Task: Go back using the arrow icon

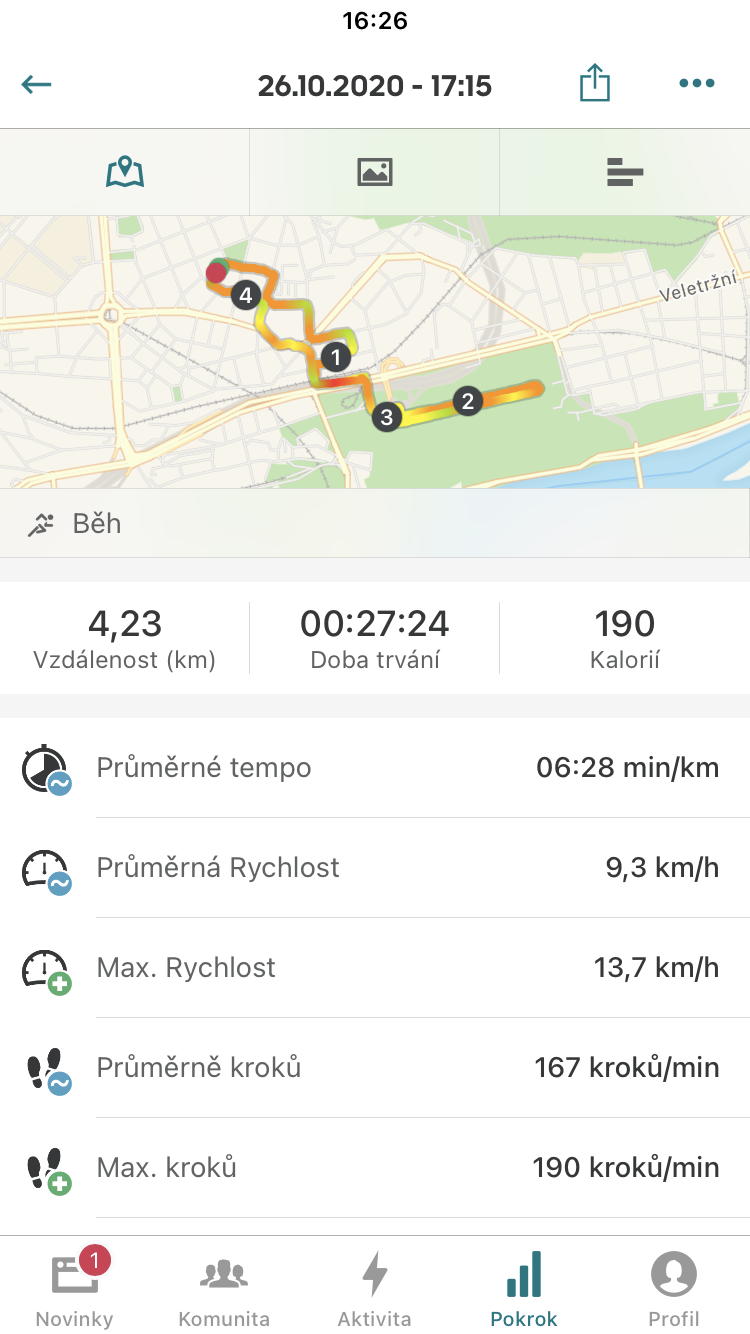Action: point(36,85)
